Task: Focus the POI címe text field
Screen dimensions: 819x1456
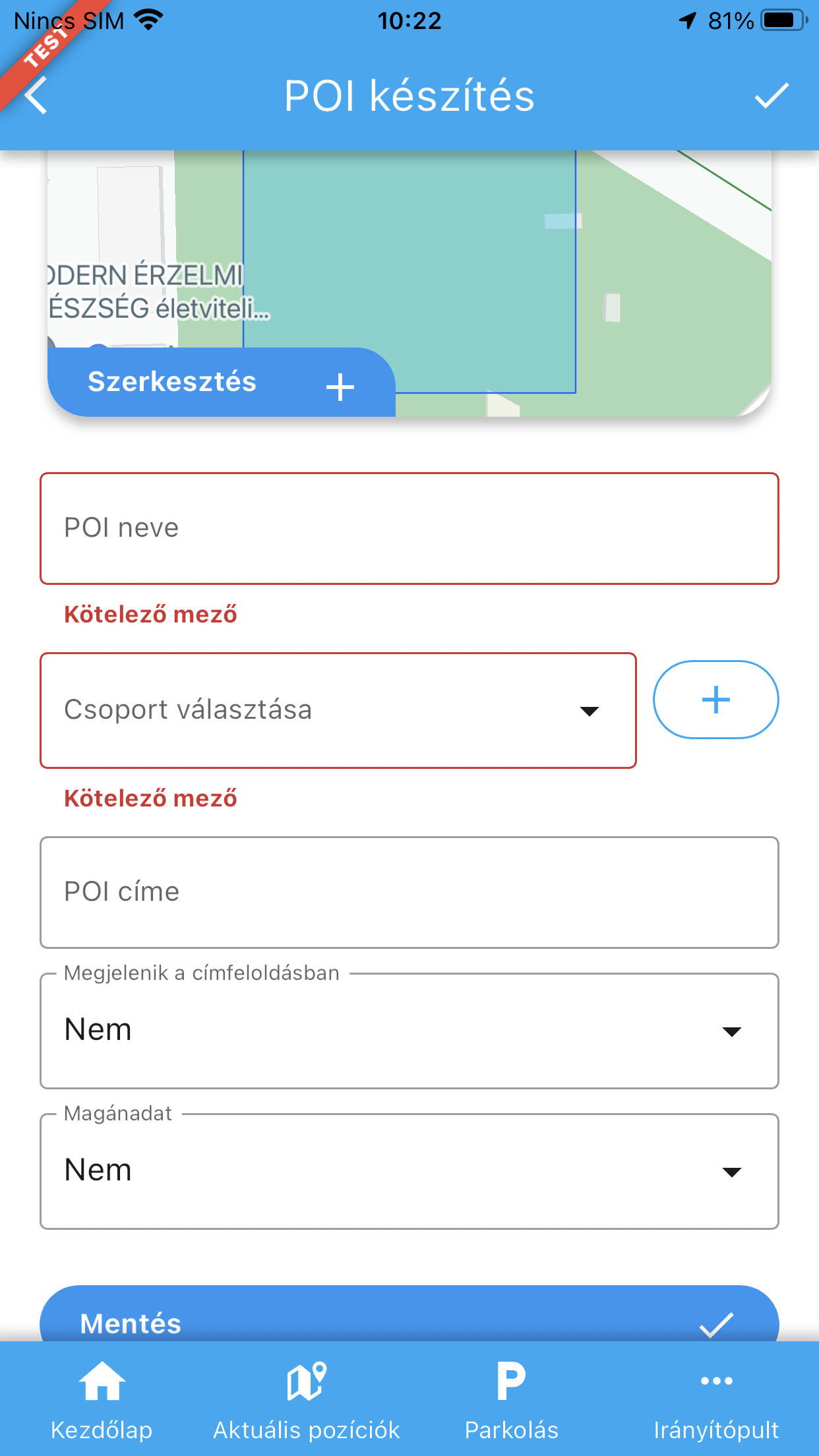Action: (x=409, y=892)
